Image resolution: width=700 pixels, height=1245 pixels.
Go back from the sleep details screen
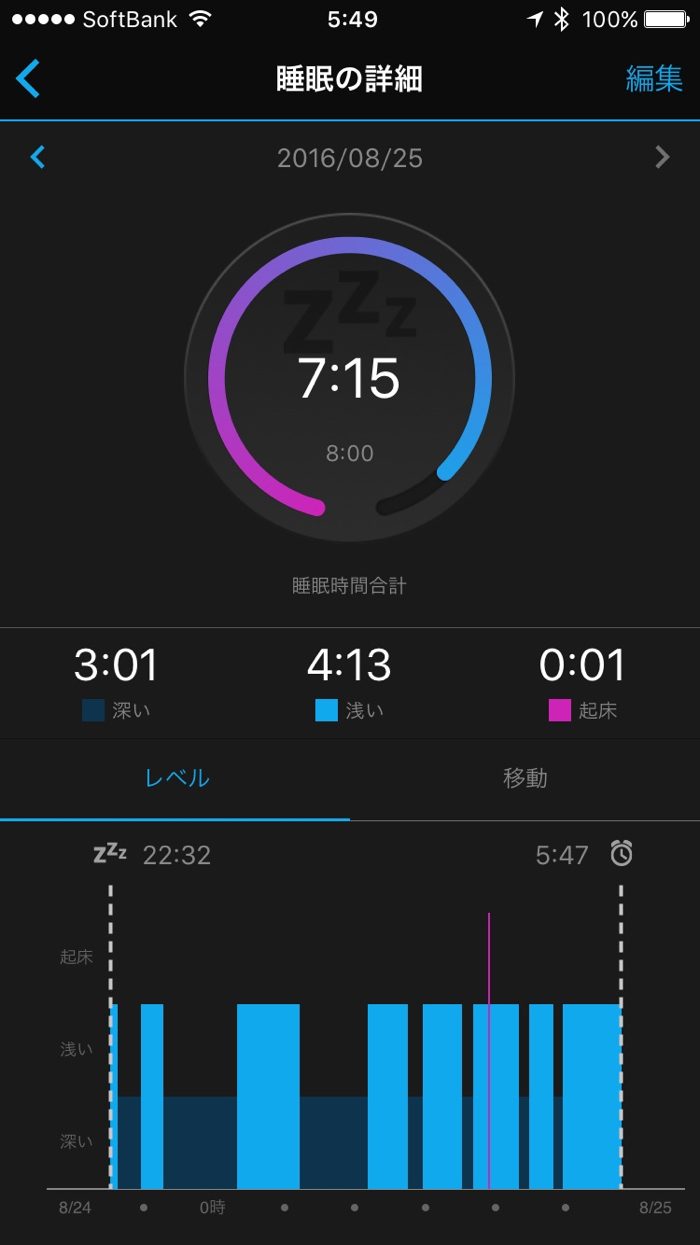tap(29, 78)
